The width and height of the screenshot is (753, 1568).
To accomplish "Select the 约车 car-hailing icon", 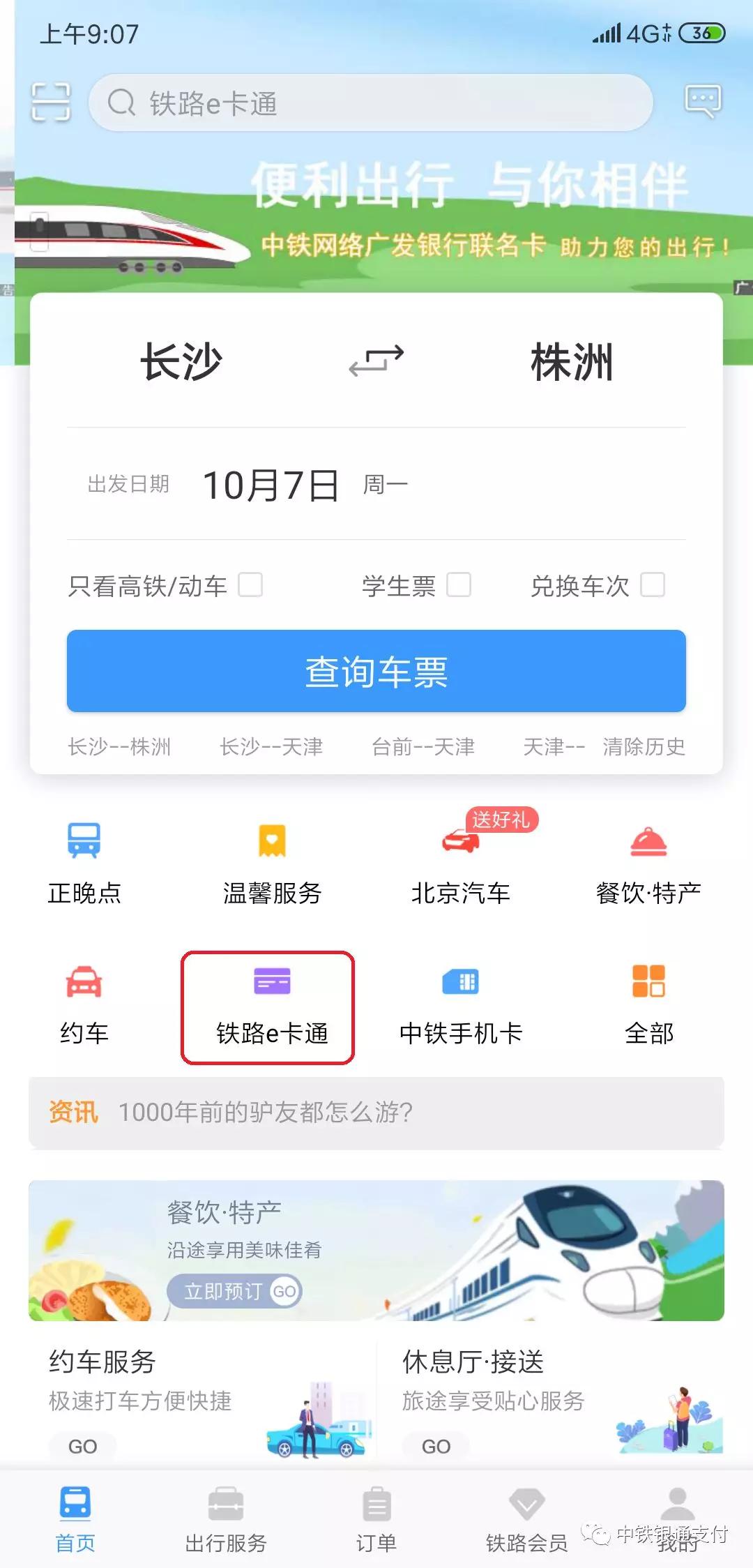I will click(x=84, y=1004).
